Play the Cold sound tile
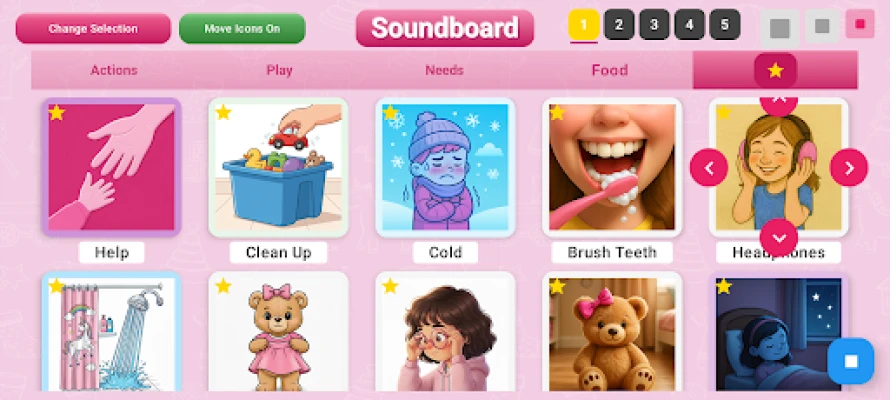 445,167
